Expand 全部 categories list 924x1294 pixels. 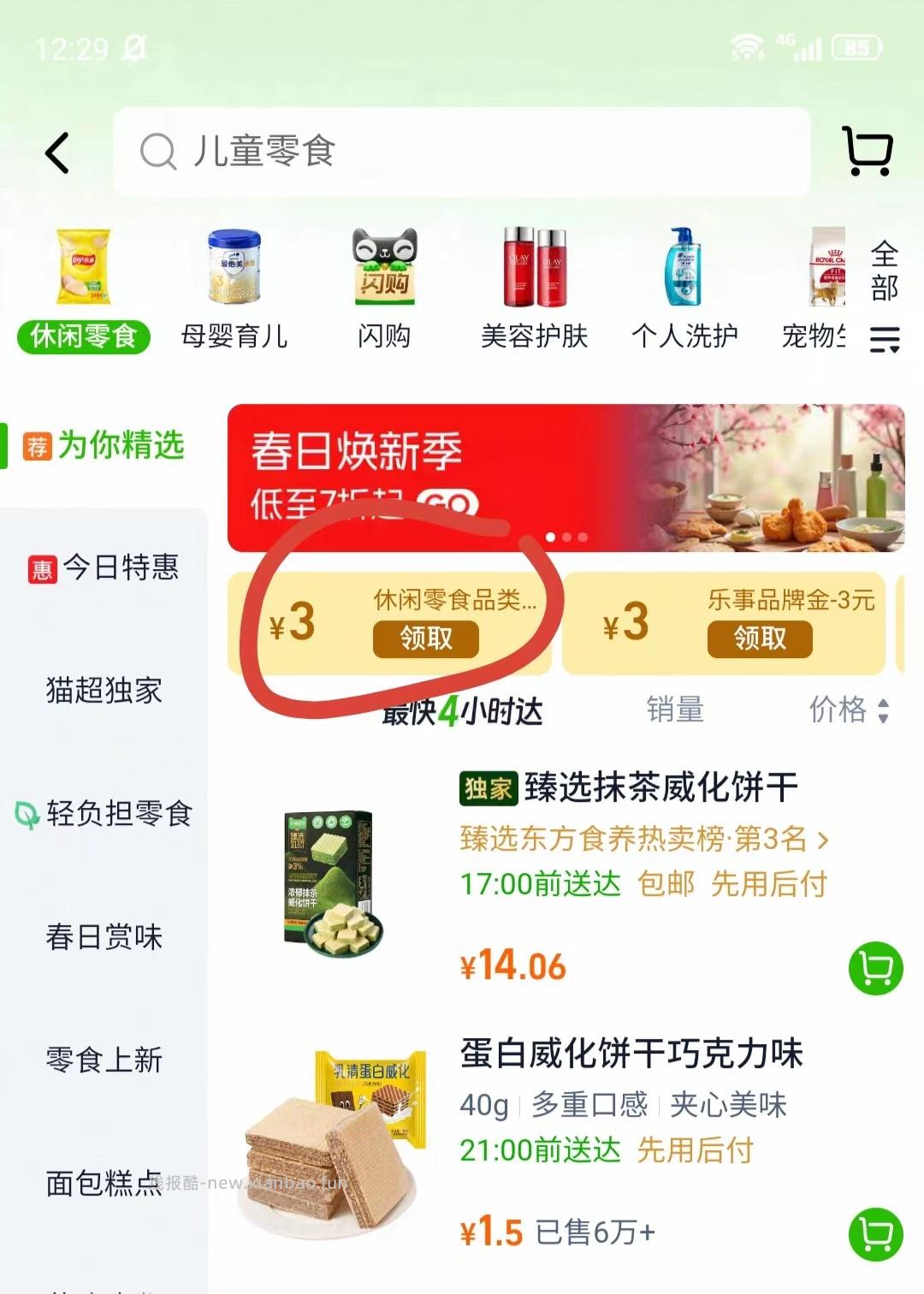[885, 295]
